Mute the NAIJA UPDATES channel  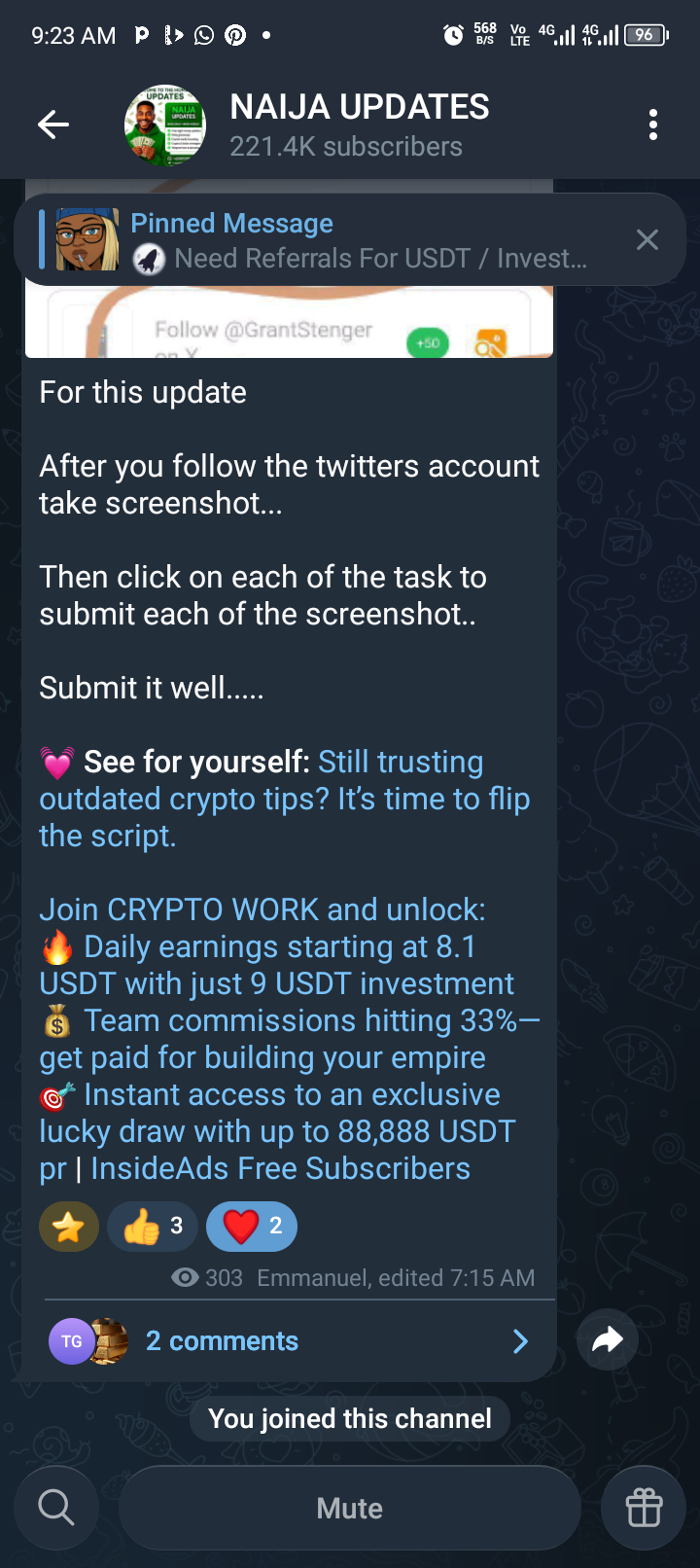pyautogui.click(x=349, y=1508)
